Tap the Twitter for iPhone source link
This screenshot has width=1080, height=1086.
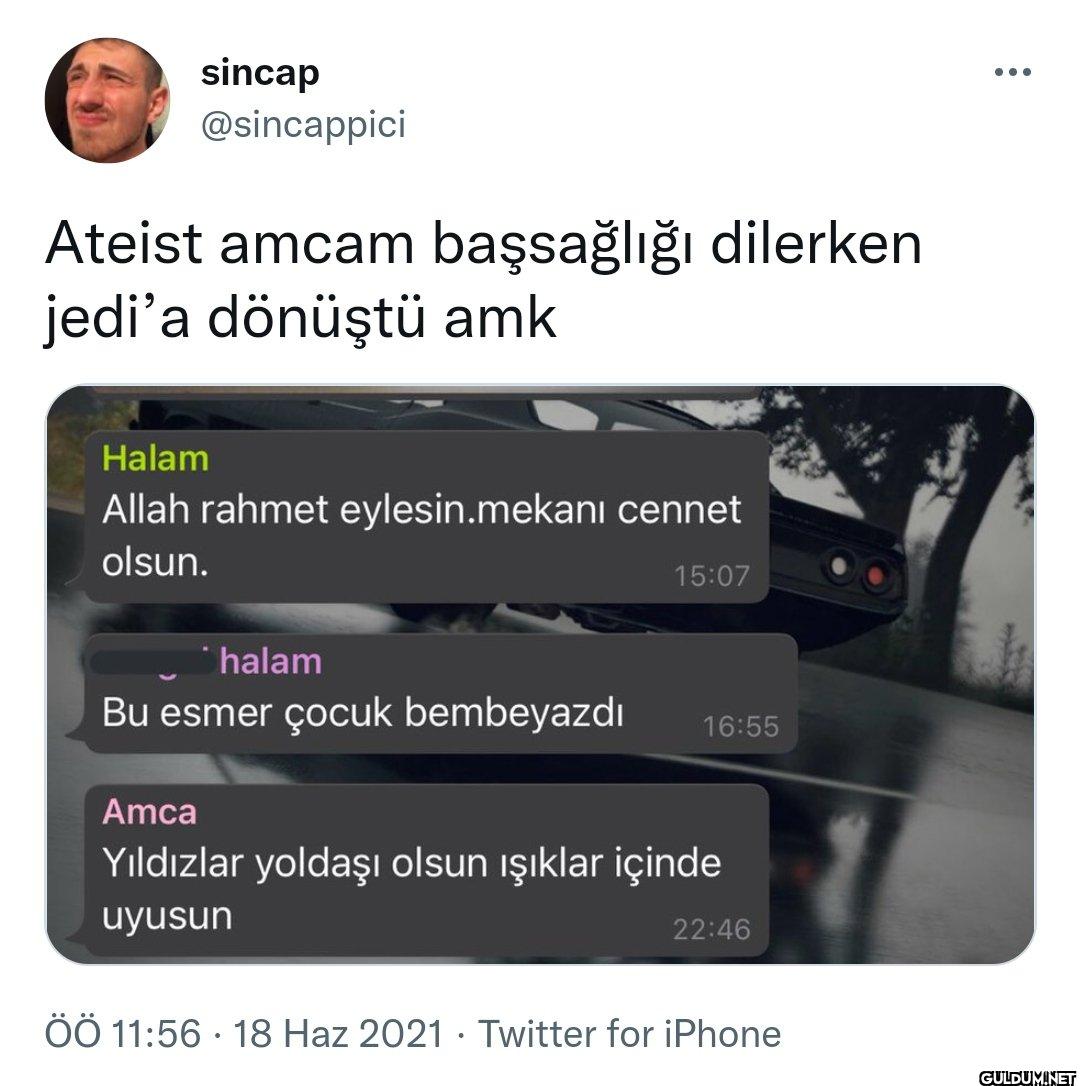629,1033
